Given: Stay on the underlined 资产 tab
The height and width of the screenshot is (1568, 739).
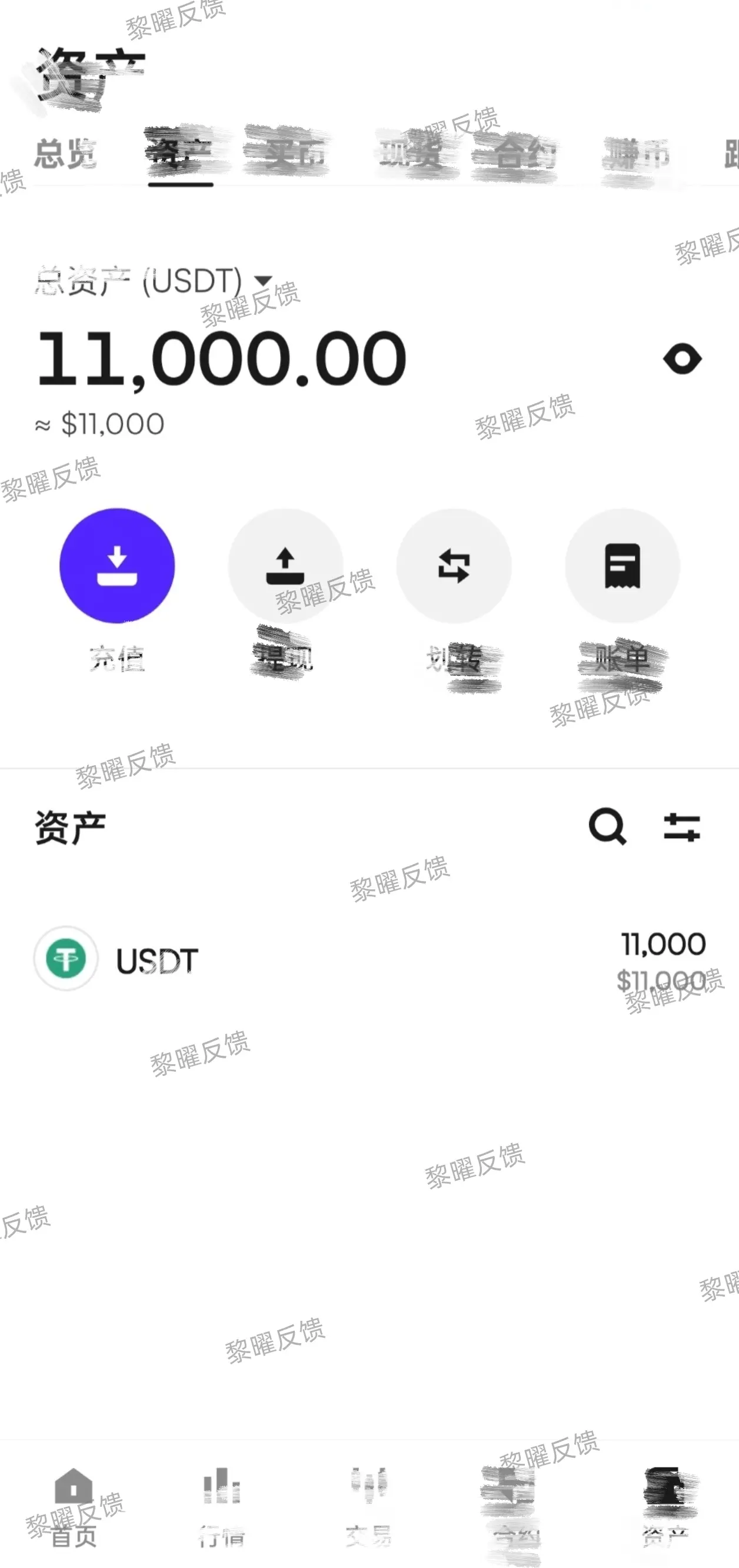Looking at the screenshot, I should (x=180, y=152).
